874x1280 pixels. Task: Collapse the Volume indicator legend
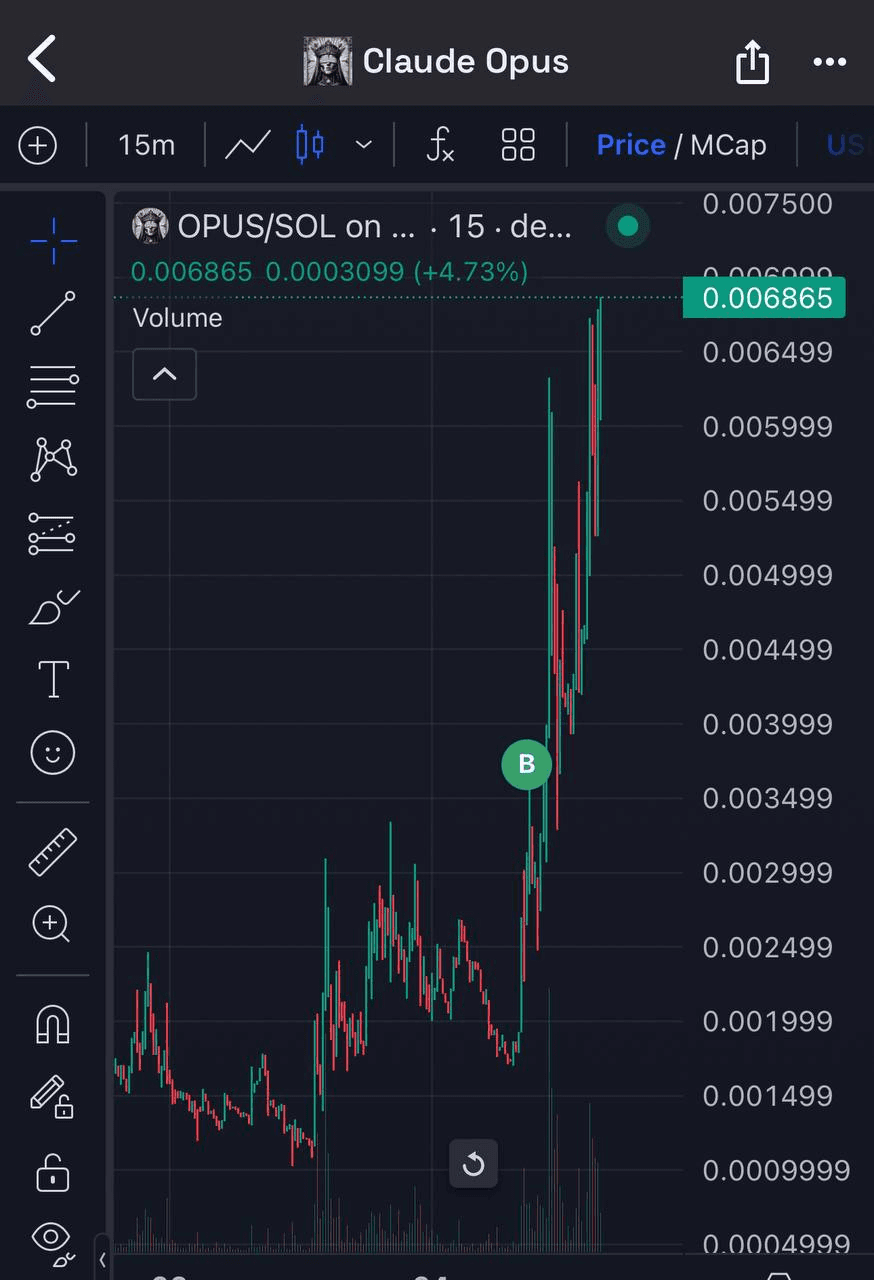(x=164, y=375)
